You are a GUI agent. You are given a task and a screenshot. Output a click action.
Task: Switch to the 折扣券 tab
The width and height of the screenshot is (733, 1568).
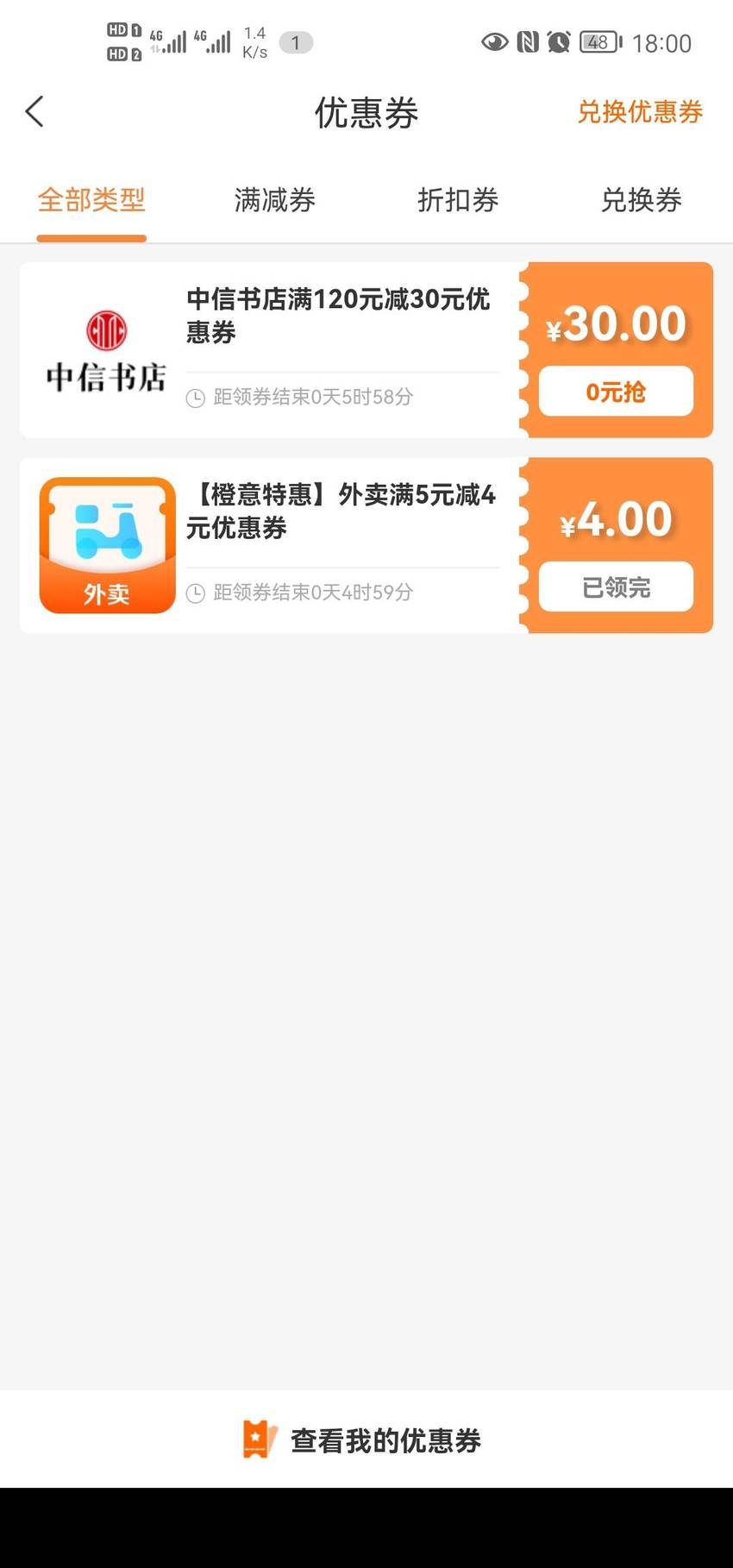click(458, 200)
